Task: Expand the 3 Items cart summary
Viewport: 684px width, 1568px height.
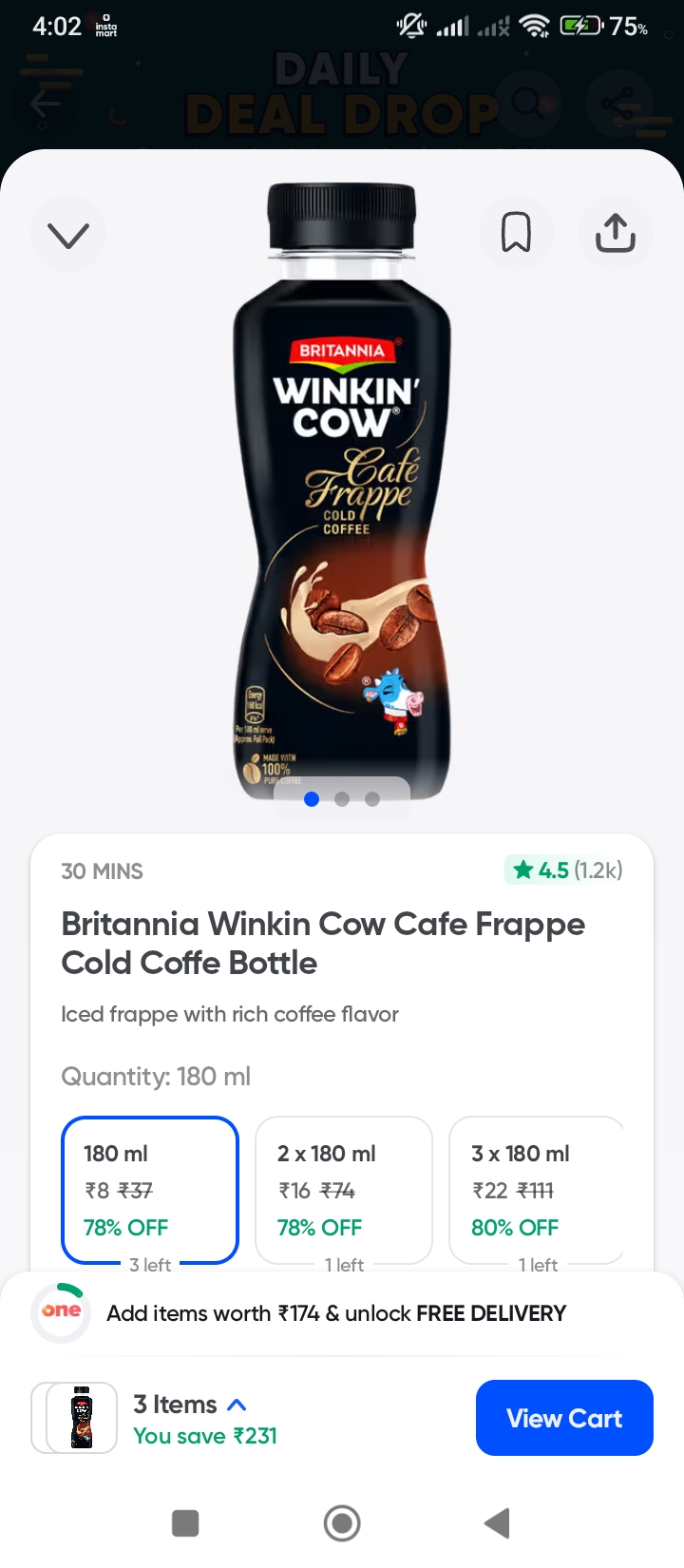Action: 190,1405
